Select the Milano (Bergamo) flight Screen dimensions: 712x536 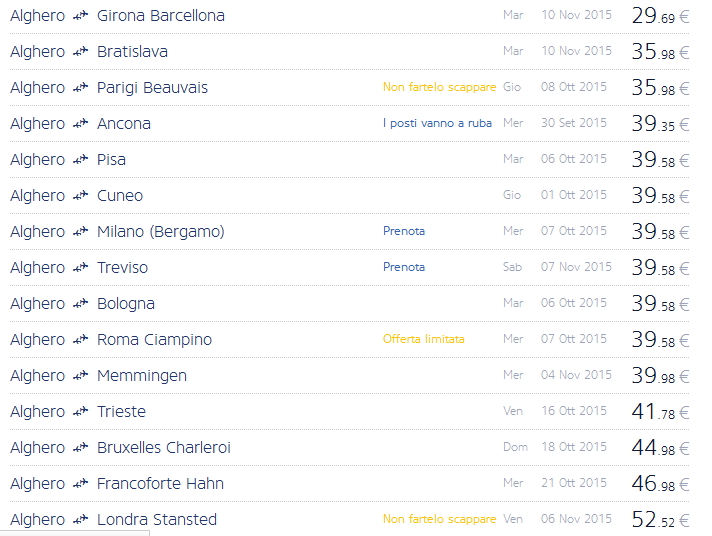160,232
